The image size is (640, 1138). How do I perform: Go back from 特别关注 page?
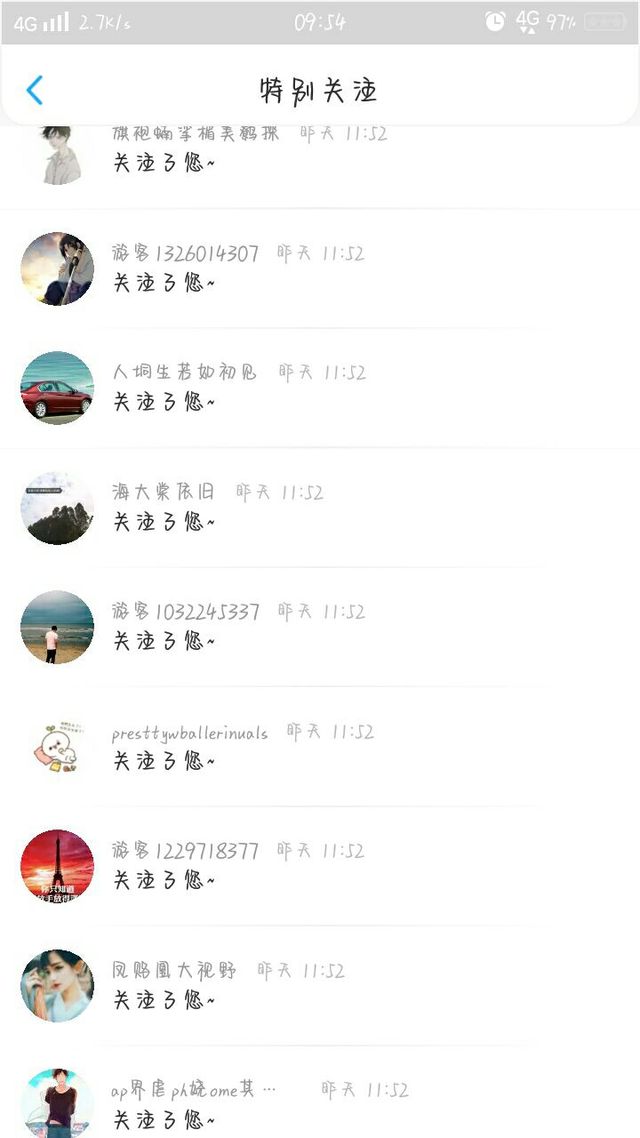34,90
